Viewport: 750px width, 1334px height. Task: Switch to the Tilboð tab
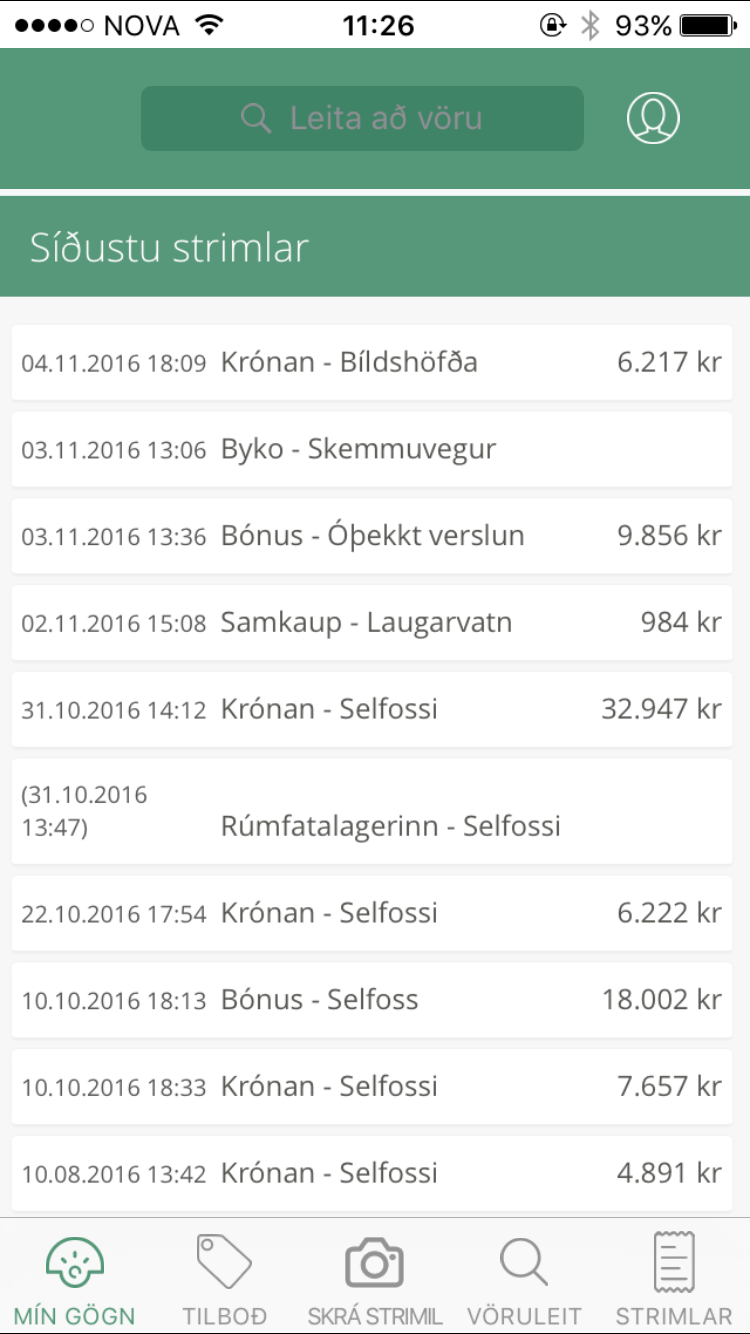pyautogui.click(x=224, y=1278)
